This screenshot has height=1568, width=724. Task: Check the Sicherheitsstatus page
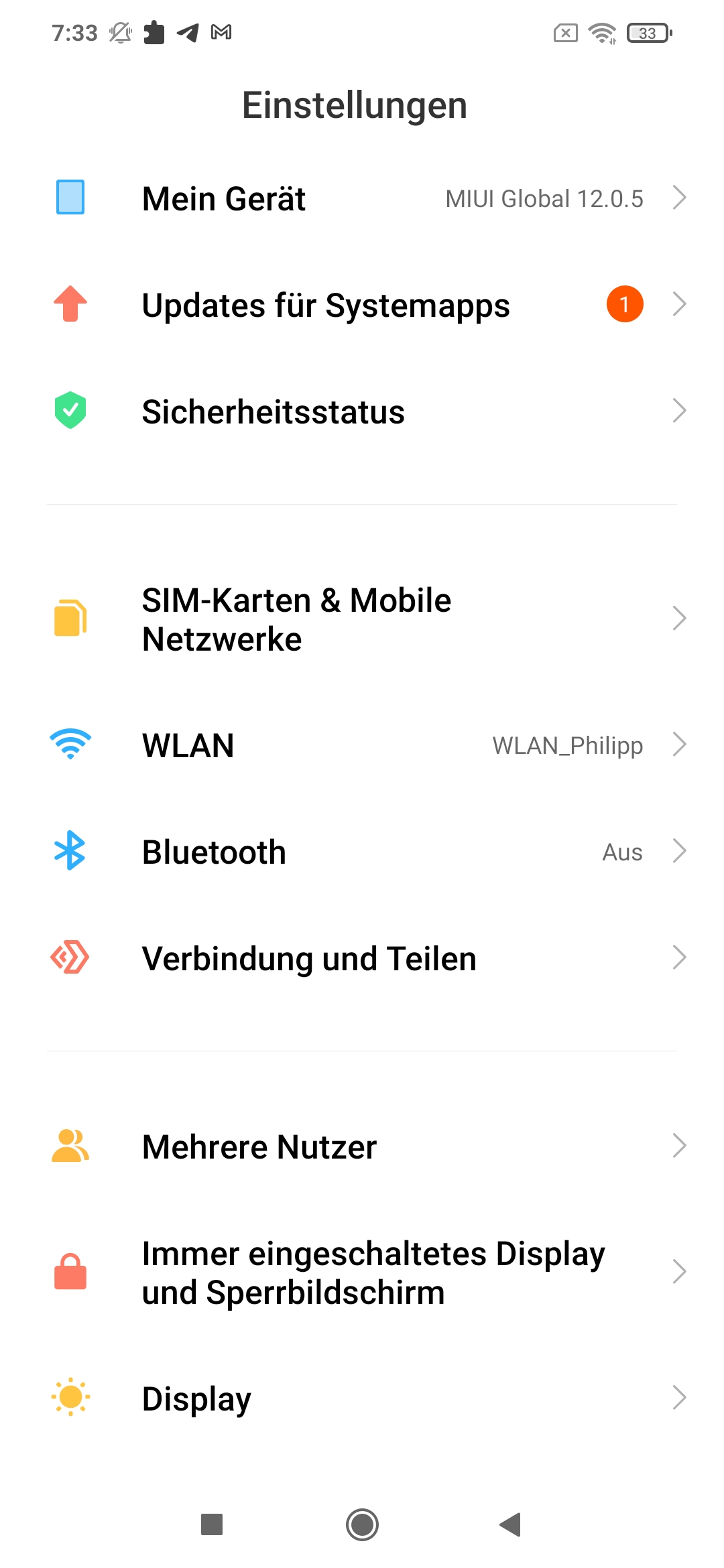362,411
